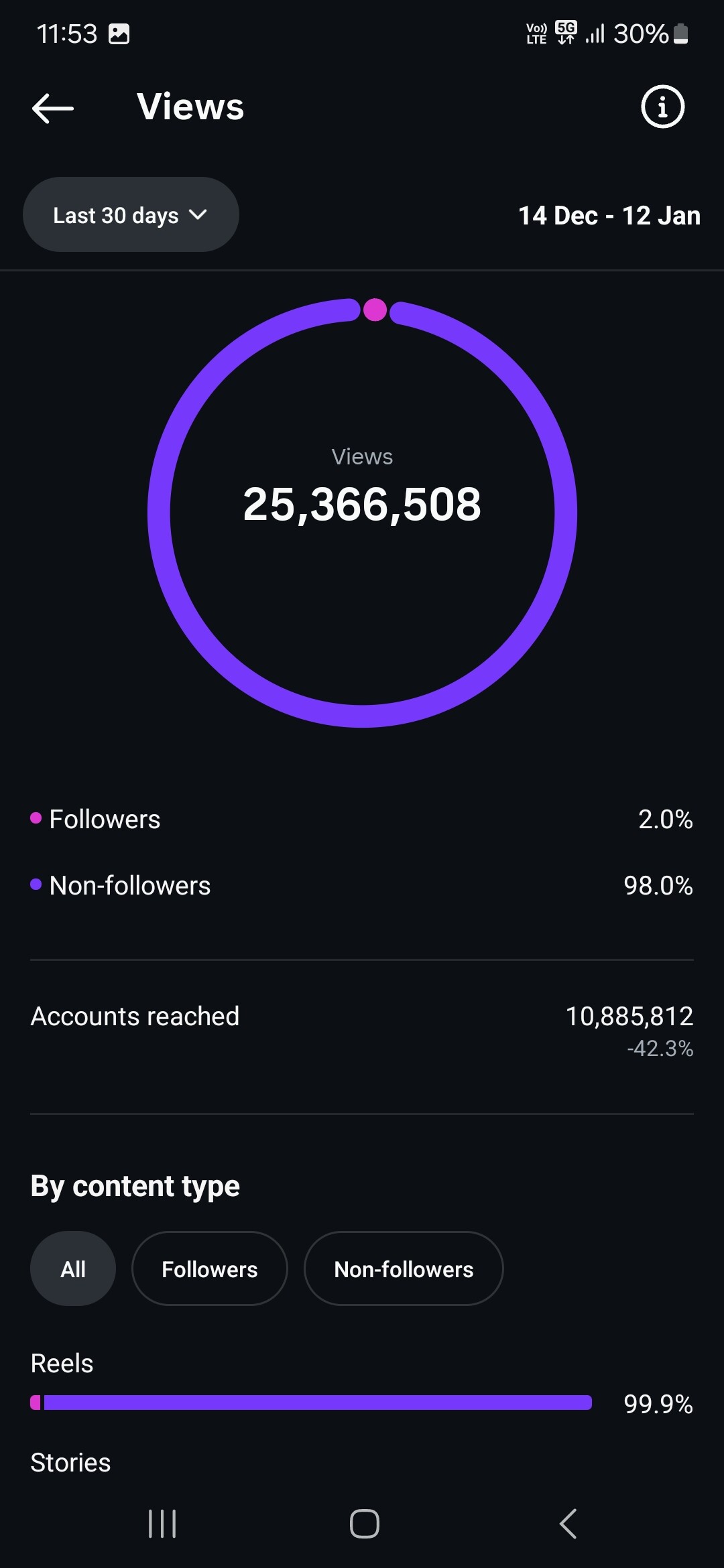Image resolution: width=724 pixels, height=1568 pixels.
Task: Expand the Last 30 days dropdown
Action: point(131,215)
